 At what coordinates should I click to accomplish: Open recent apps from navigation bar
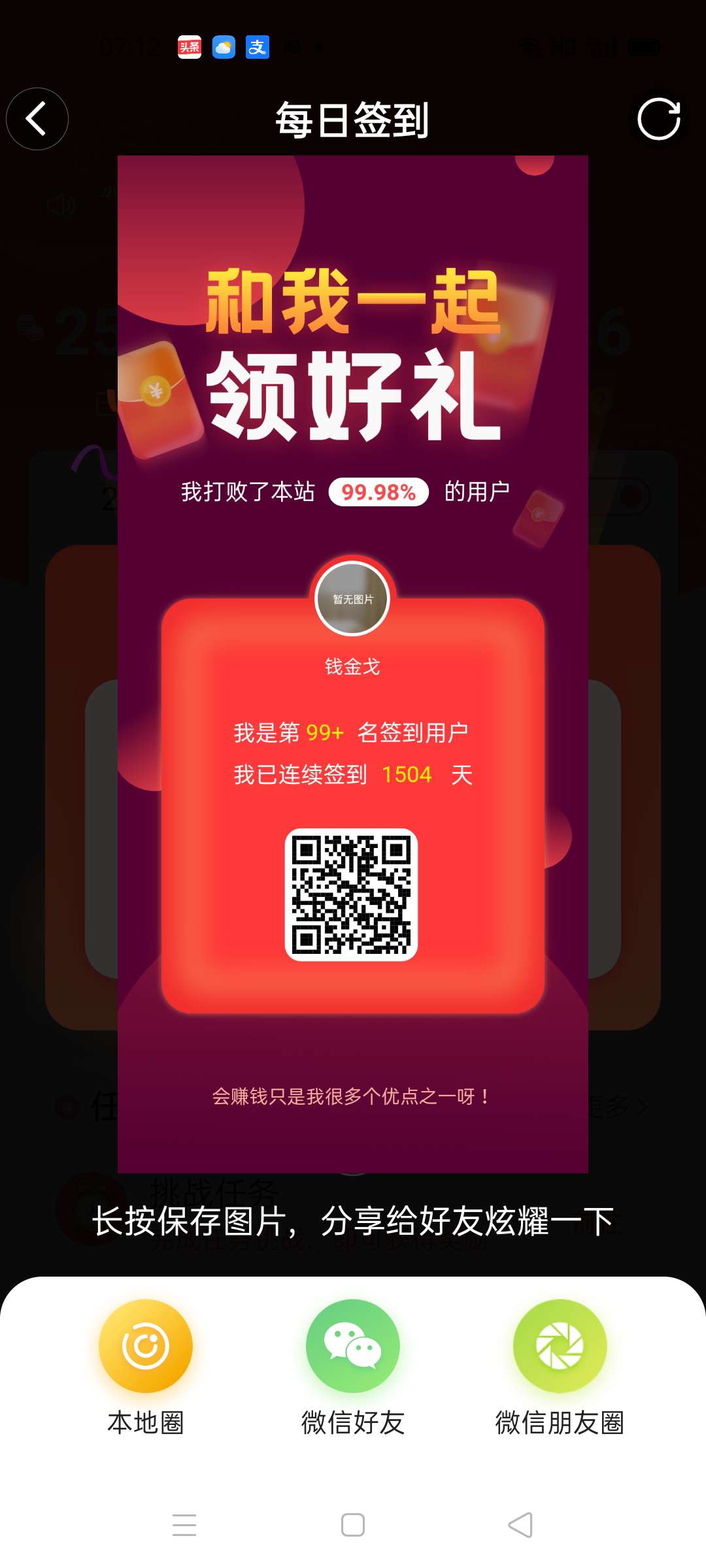[184, 1525]
